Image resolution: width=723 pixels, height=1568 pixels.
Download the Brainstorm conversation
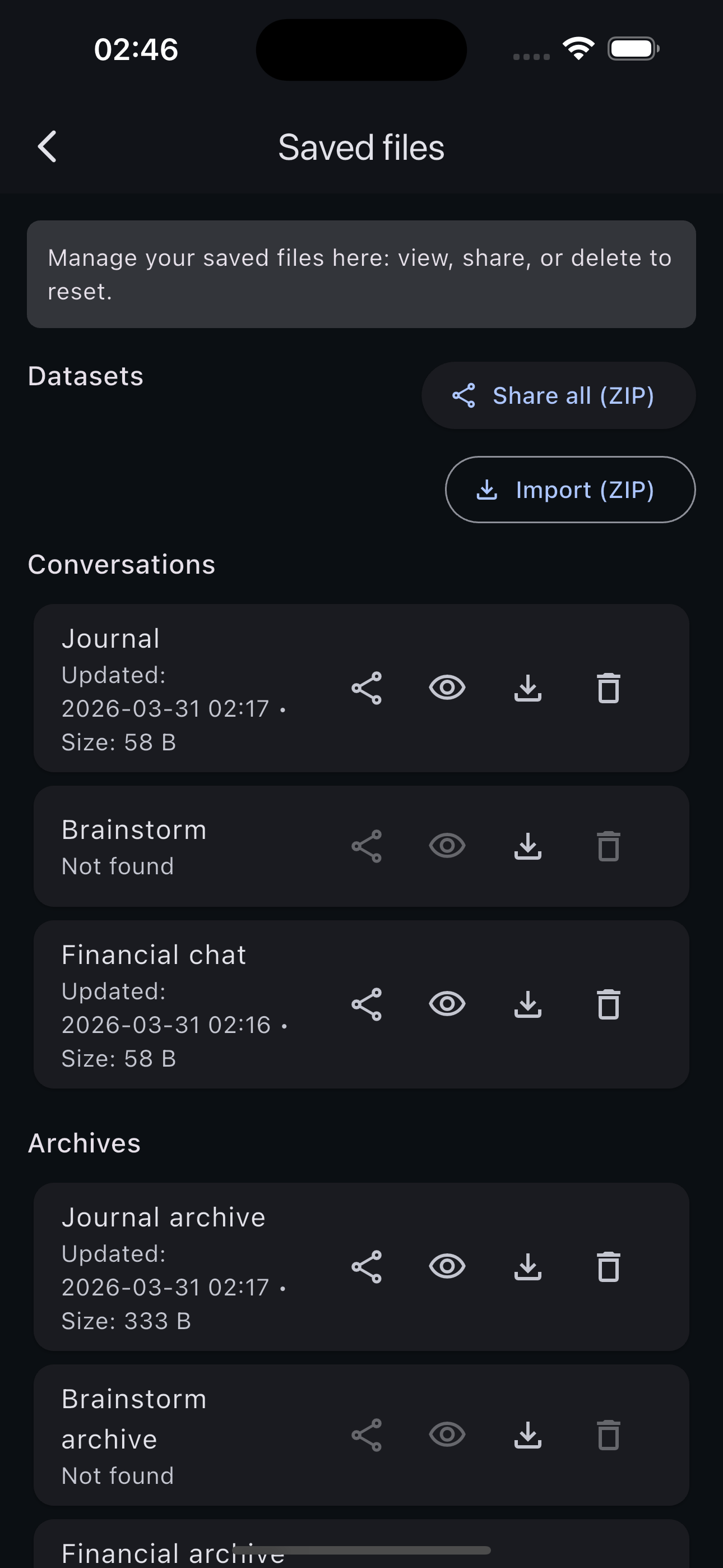click(x=529, y=846)
